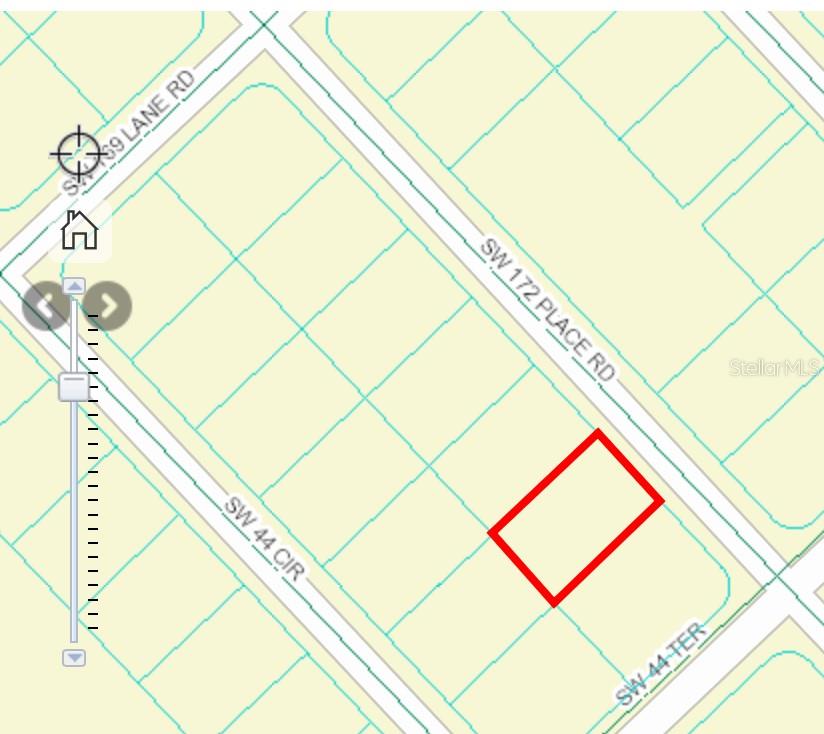Tap the crosshair locate icon
The image size is (824, 734).
tap(79, 154)
